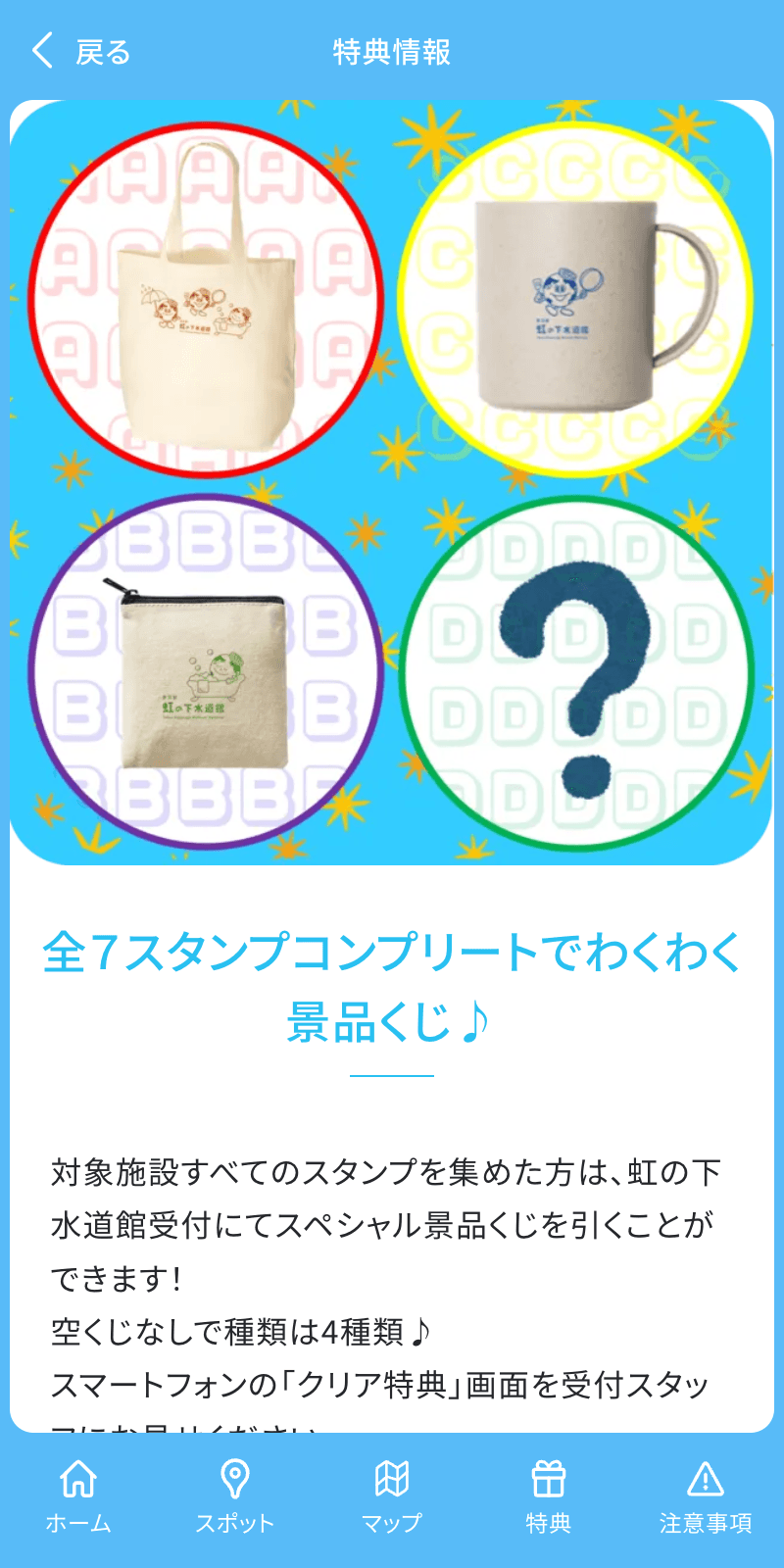Open the 注意事項 tab

706,1496
